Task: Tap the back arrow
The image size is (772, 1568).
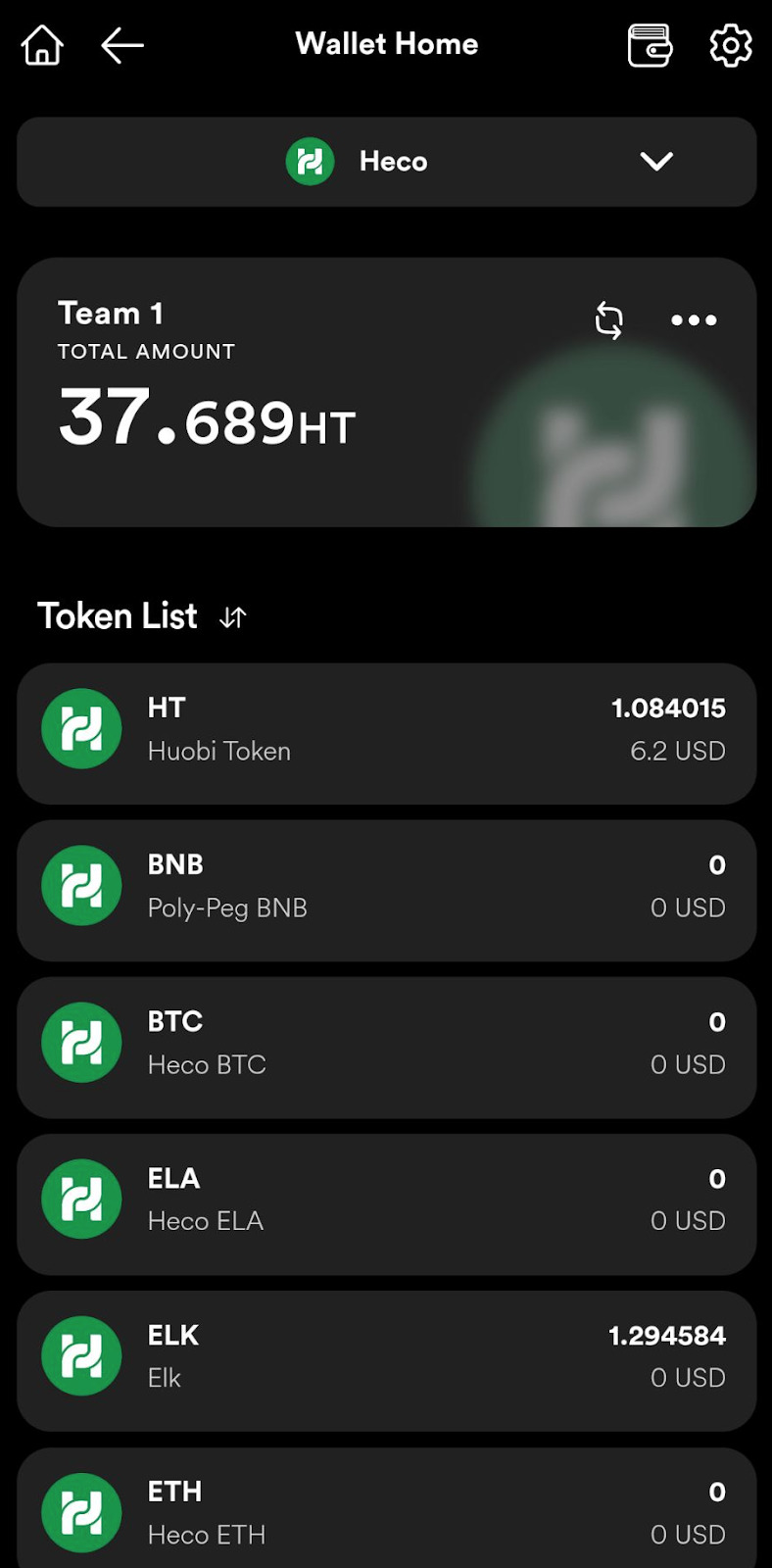Action: pos(122,45)
